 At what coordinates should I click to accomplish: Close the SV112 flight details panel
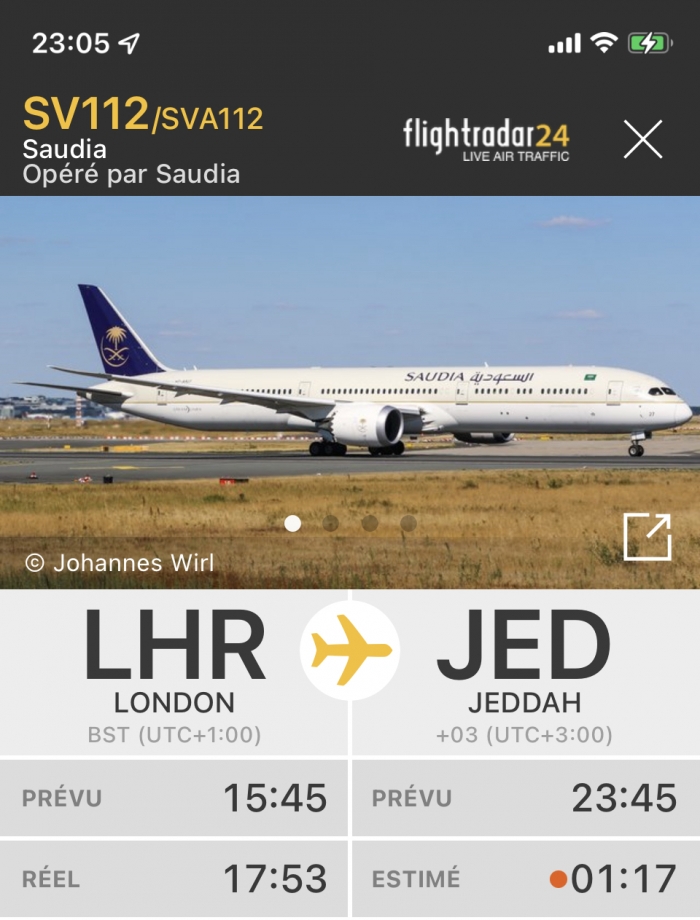coord(642,140)
